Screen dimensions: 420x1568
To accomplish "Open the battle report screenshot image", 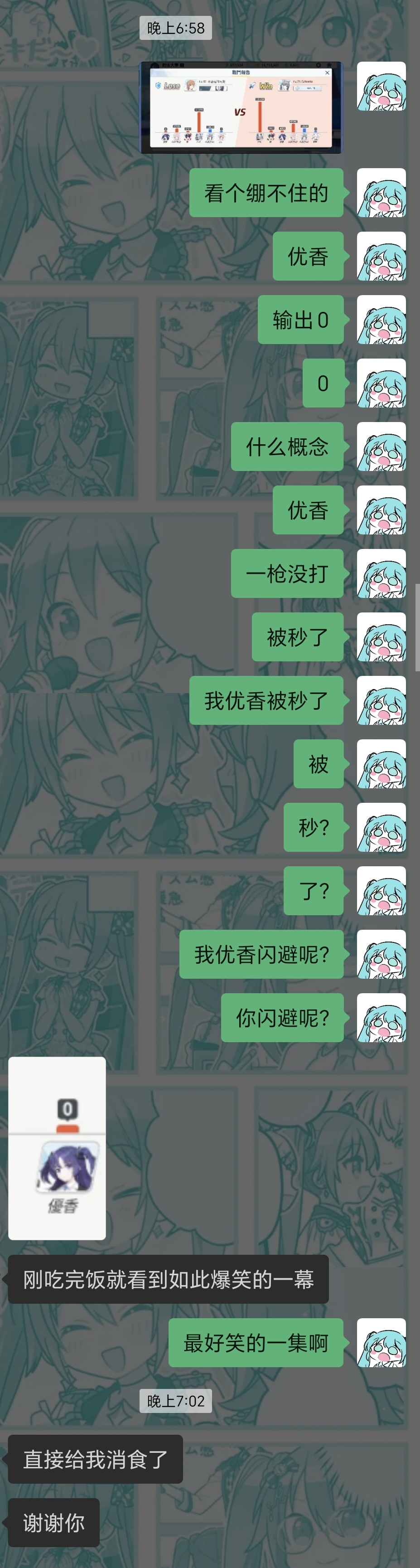I will click(x=241, y=107).
